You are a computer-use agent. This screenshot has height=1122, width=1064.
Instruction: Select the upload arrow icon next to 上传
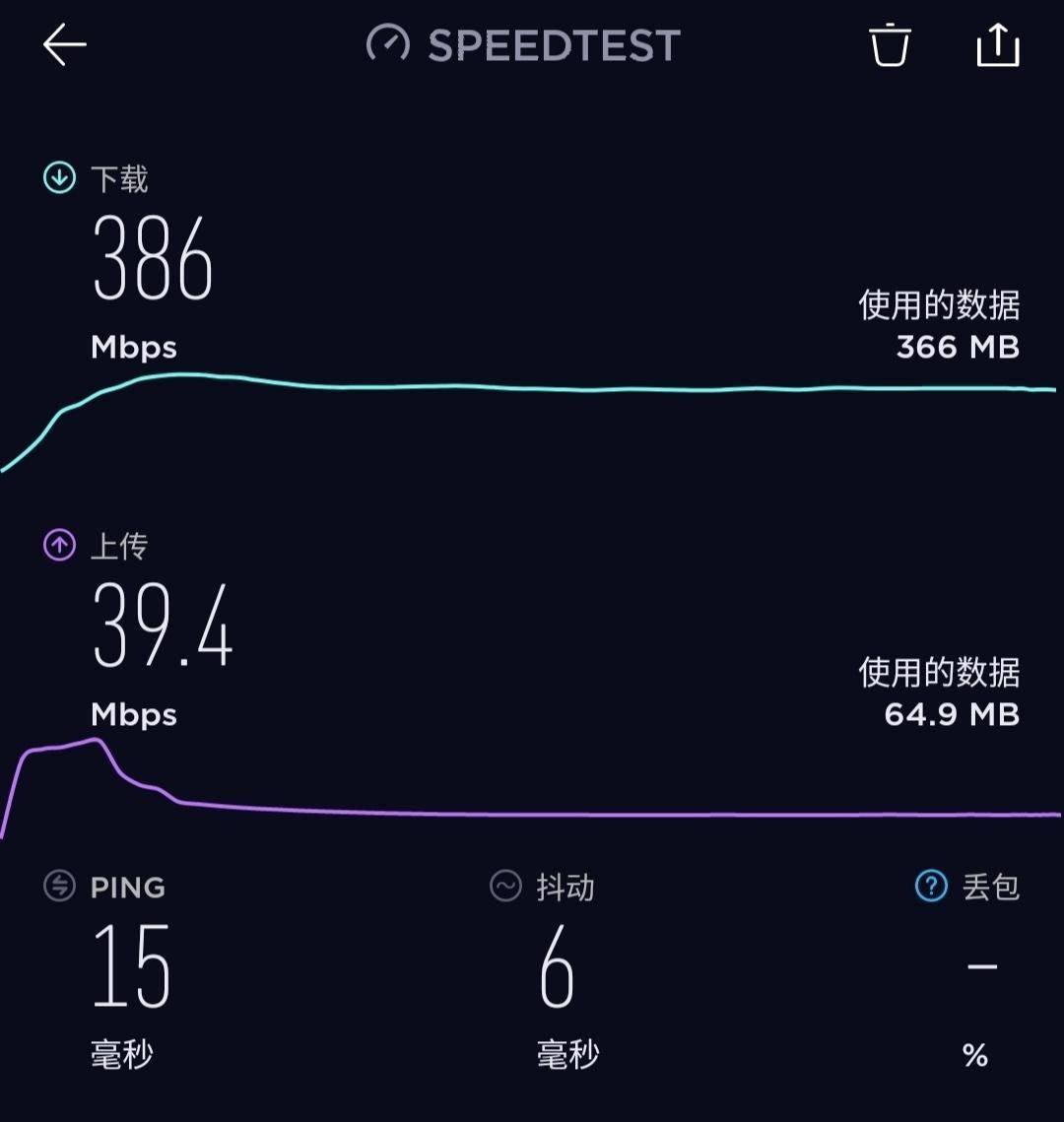58,545
